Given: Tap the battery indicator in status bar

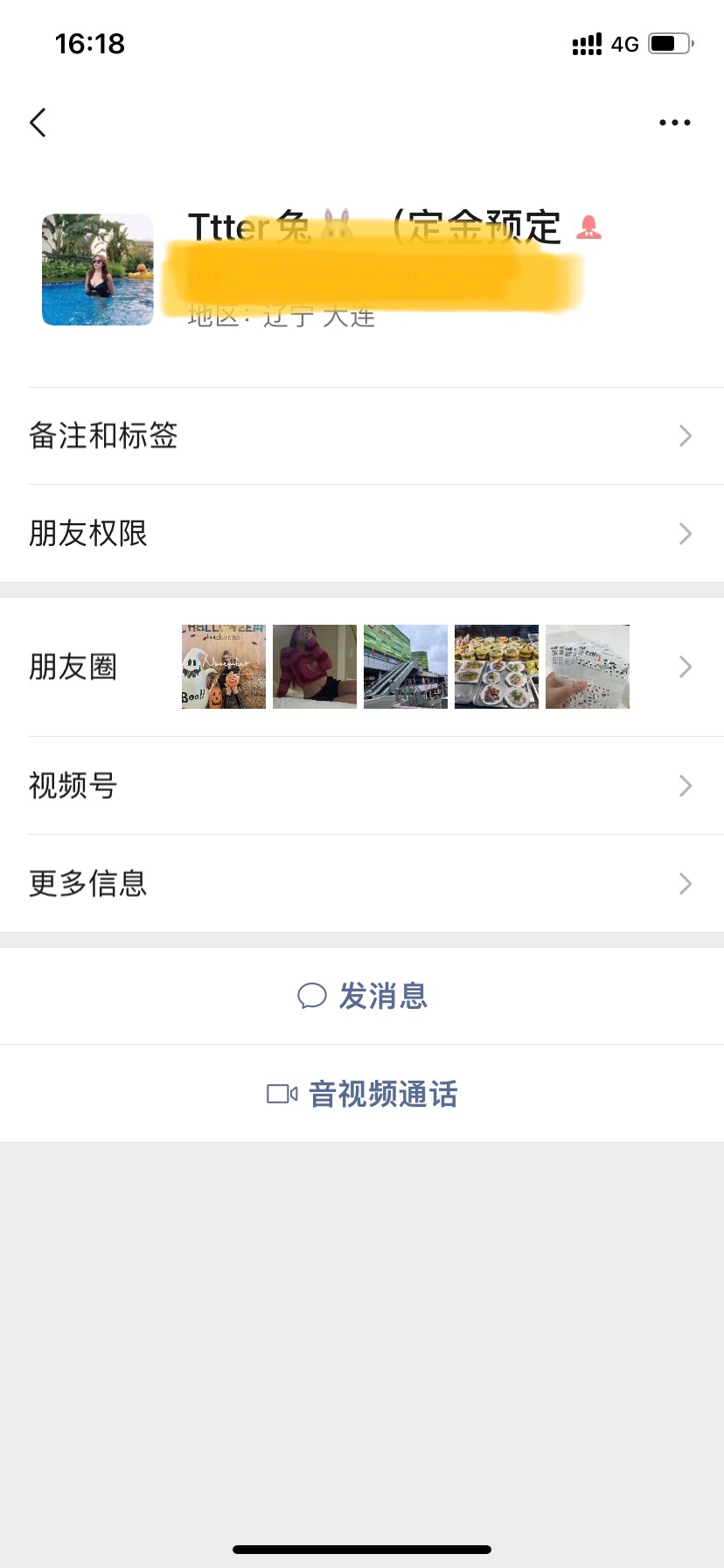Looking at the screenshot, I should tap(669, 43).
